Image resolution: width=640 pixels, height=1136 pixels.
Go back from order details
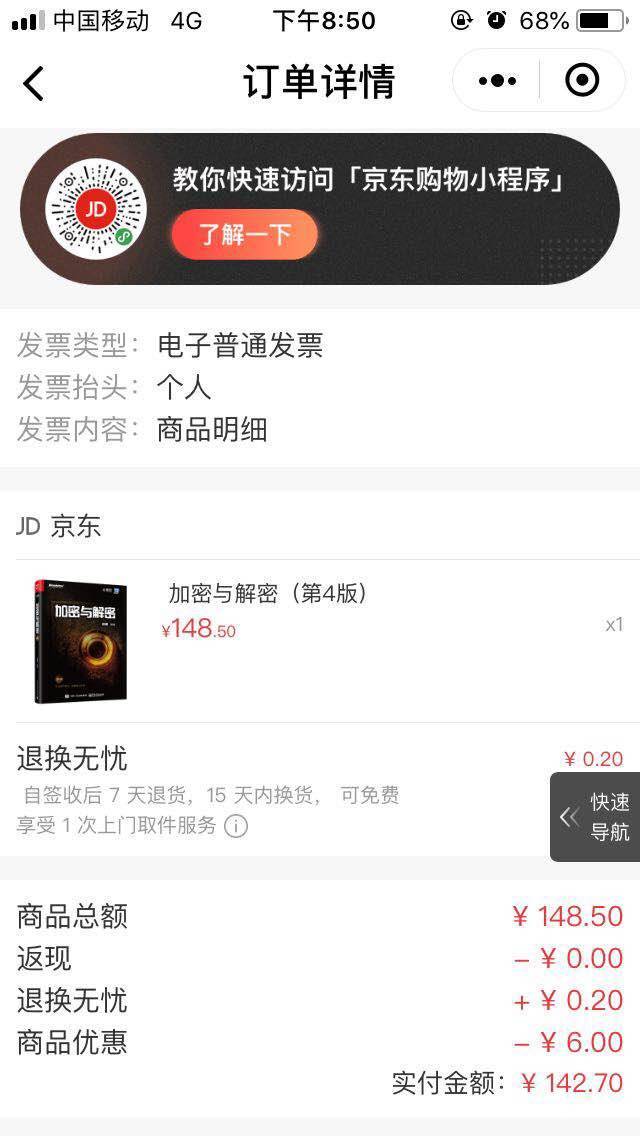[x=33, y=83]
